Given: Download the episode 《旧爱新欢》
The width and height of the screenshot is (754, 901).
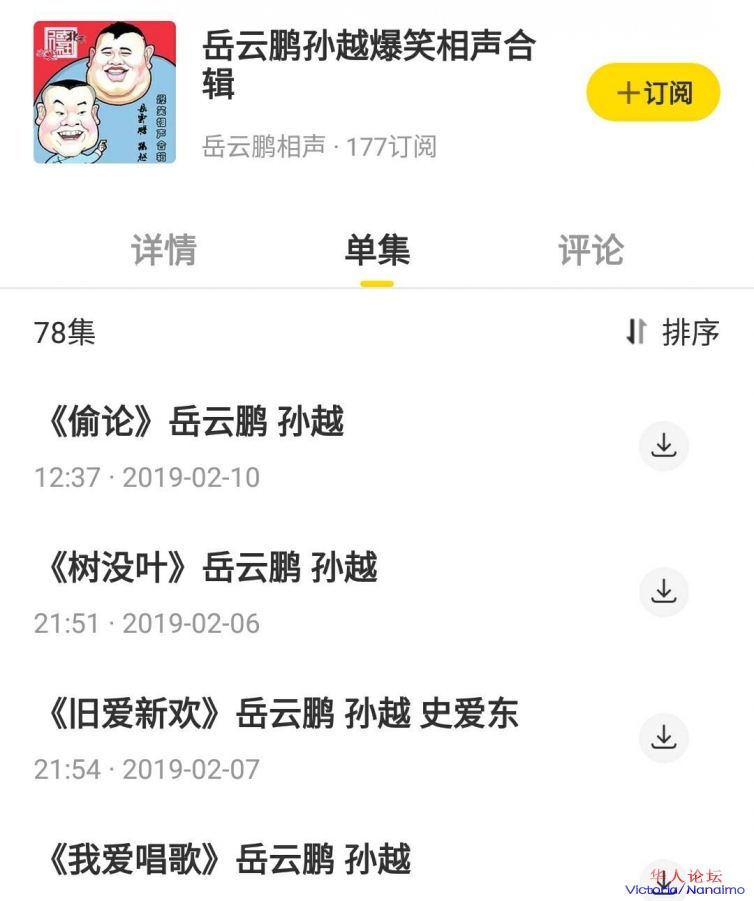Looking at the screenshot, I should coord(664,737).
